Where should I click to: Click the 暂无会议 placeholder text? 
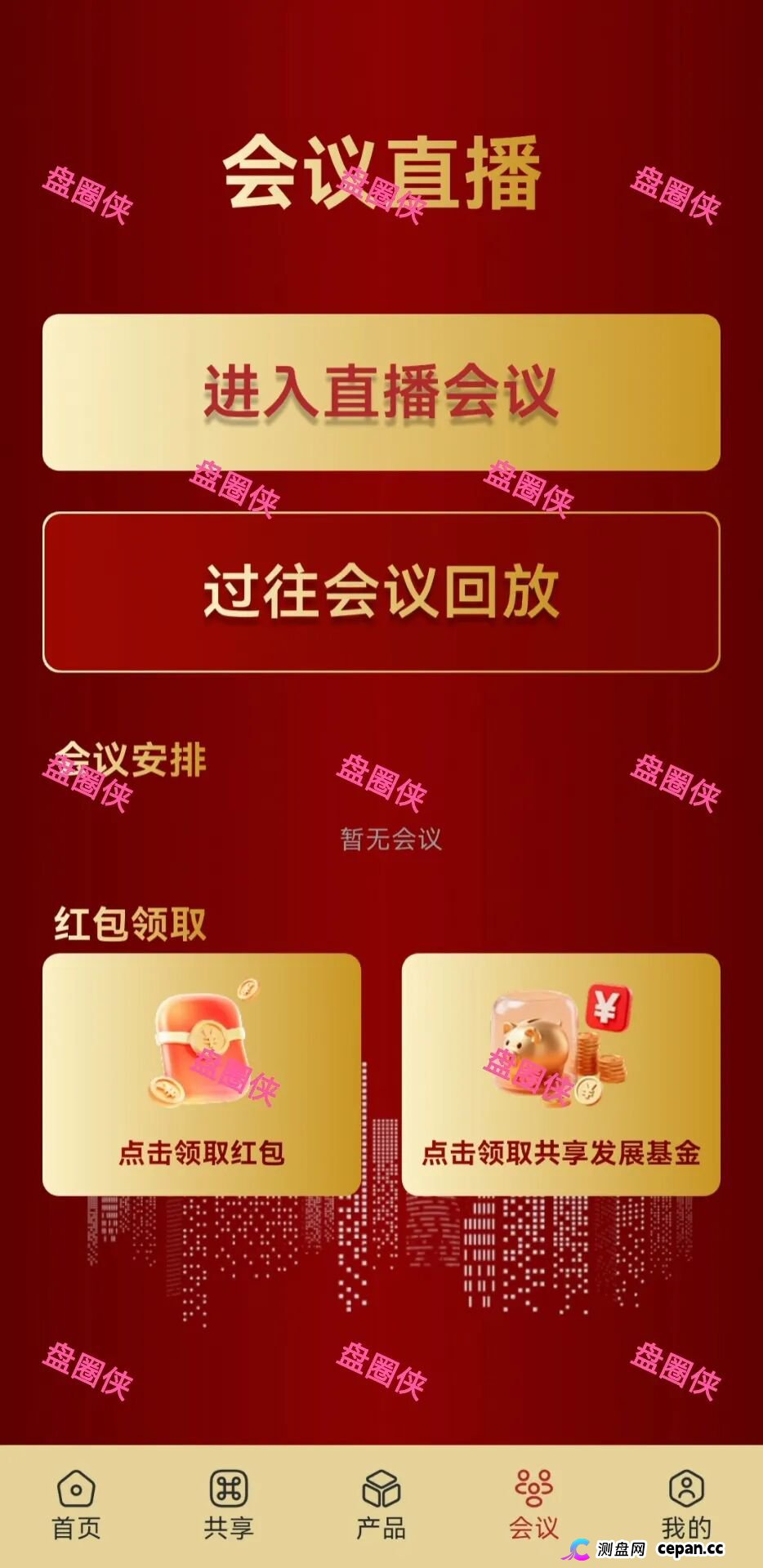point(390,837)
